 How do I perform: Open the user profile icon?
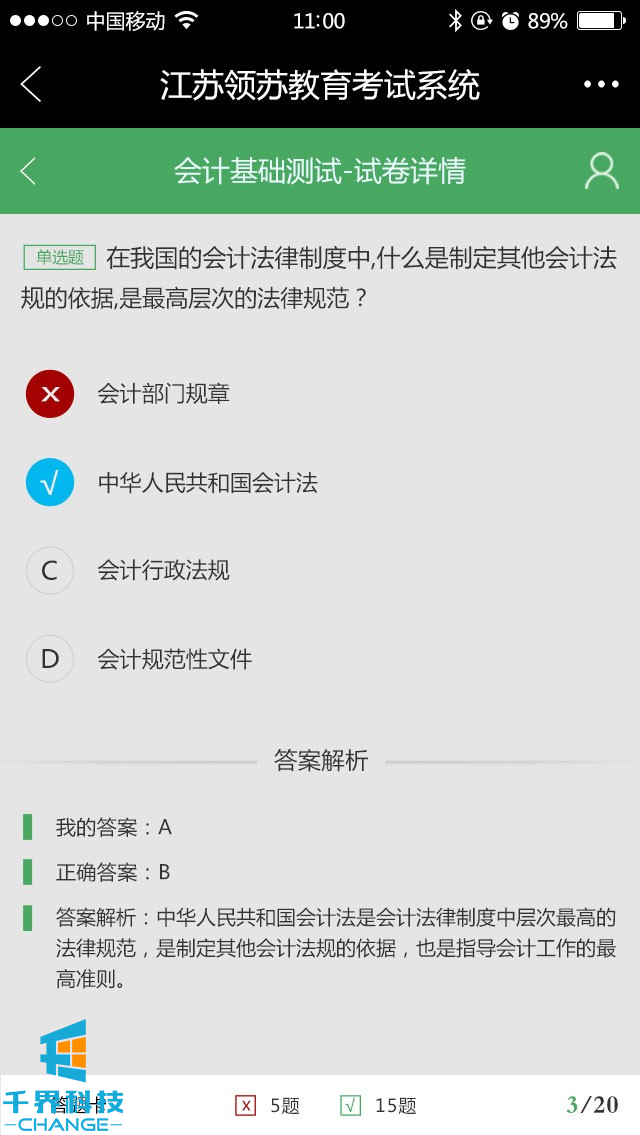pyautogui.click(x=601, y=171)
